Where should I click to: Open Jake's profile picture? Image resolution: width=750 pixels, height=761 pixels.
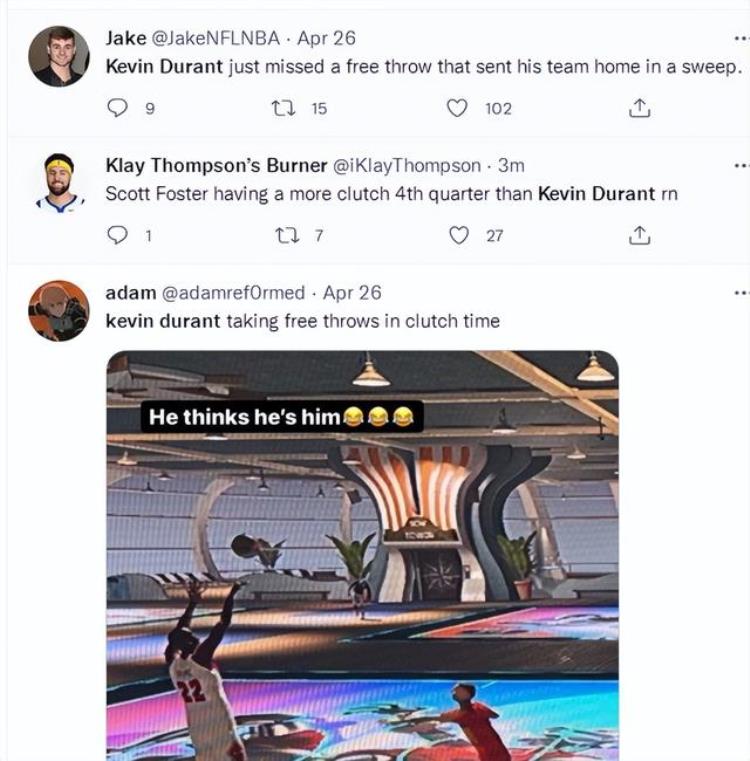57,57
